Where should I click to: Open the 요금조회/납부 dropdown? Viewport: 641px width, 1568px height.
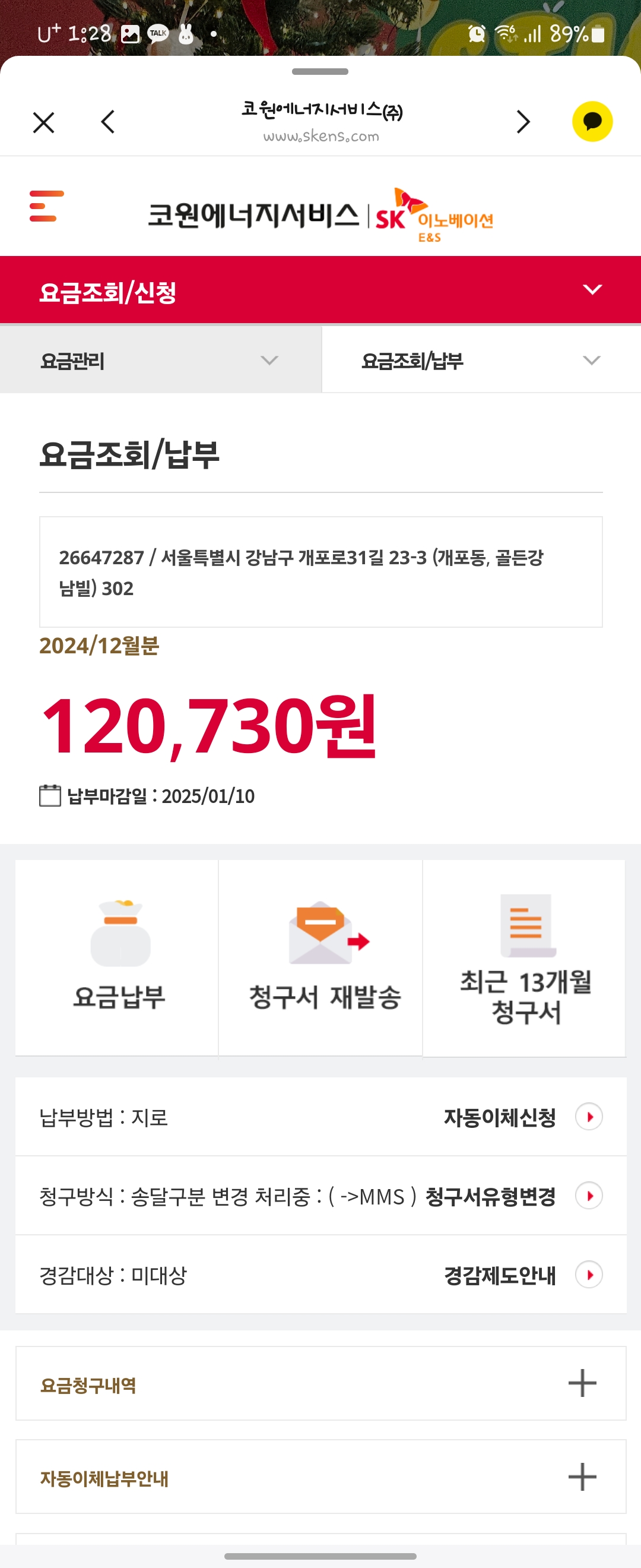click(x=480, y=361)
